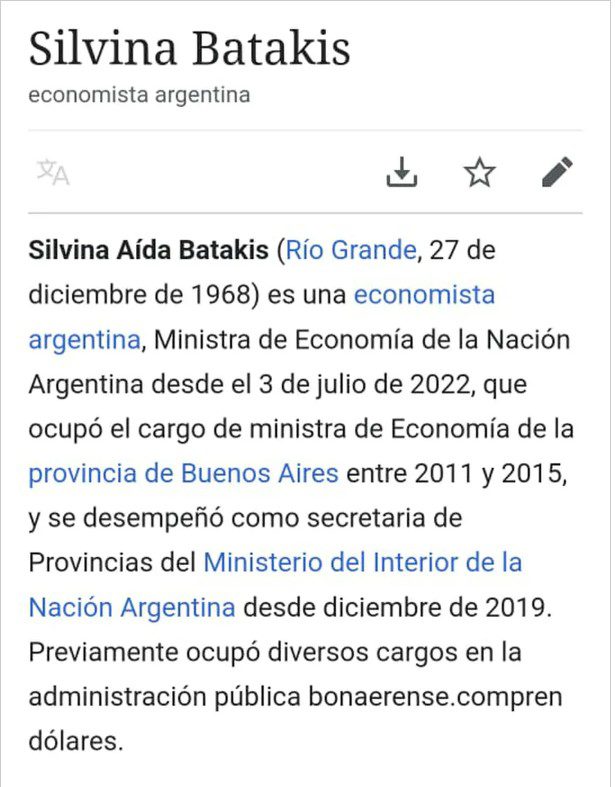The width and height of the screenshot is (615, 787).
Task: Download this article
Action: coord(401,173)
